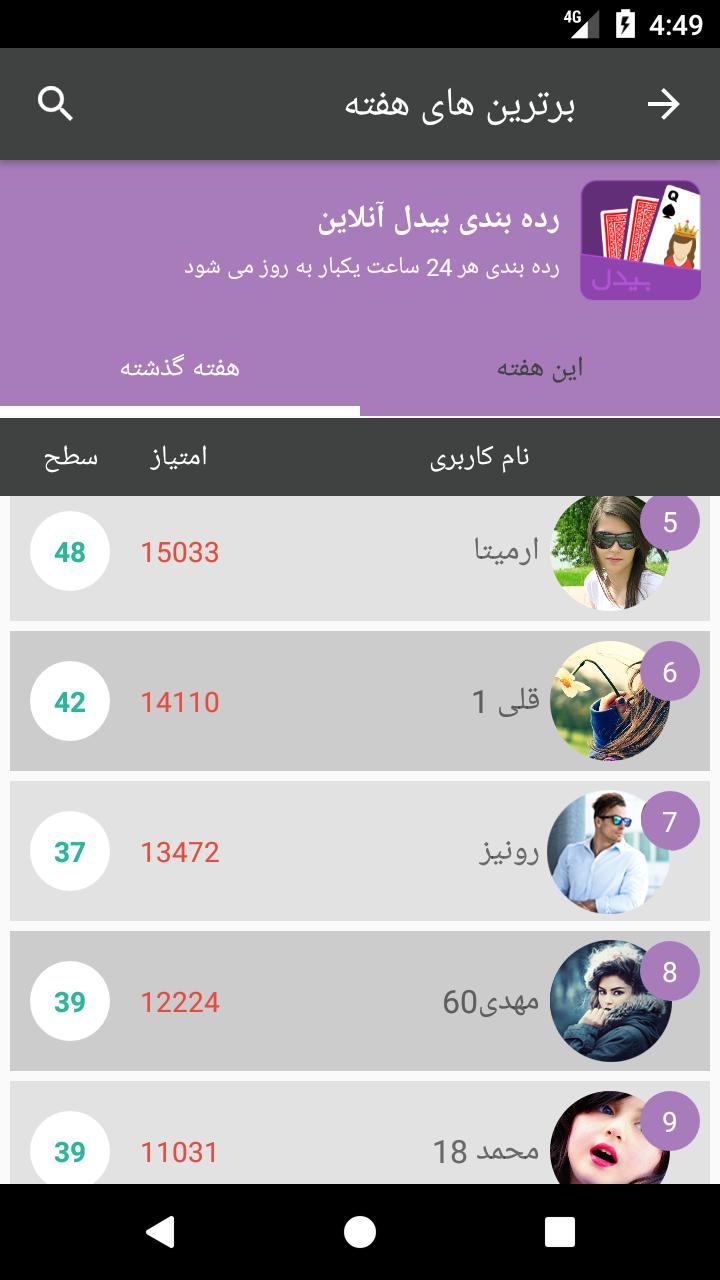Open the محمد 18 player row
This screenshot has width=720, height=1280.
point(360,1140)
